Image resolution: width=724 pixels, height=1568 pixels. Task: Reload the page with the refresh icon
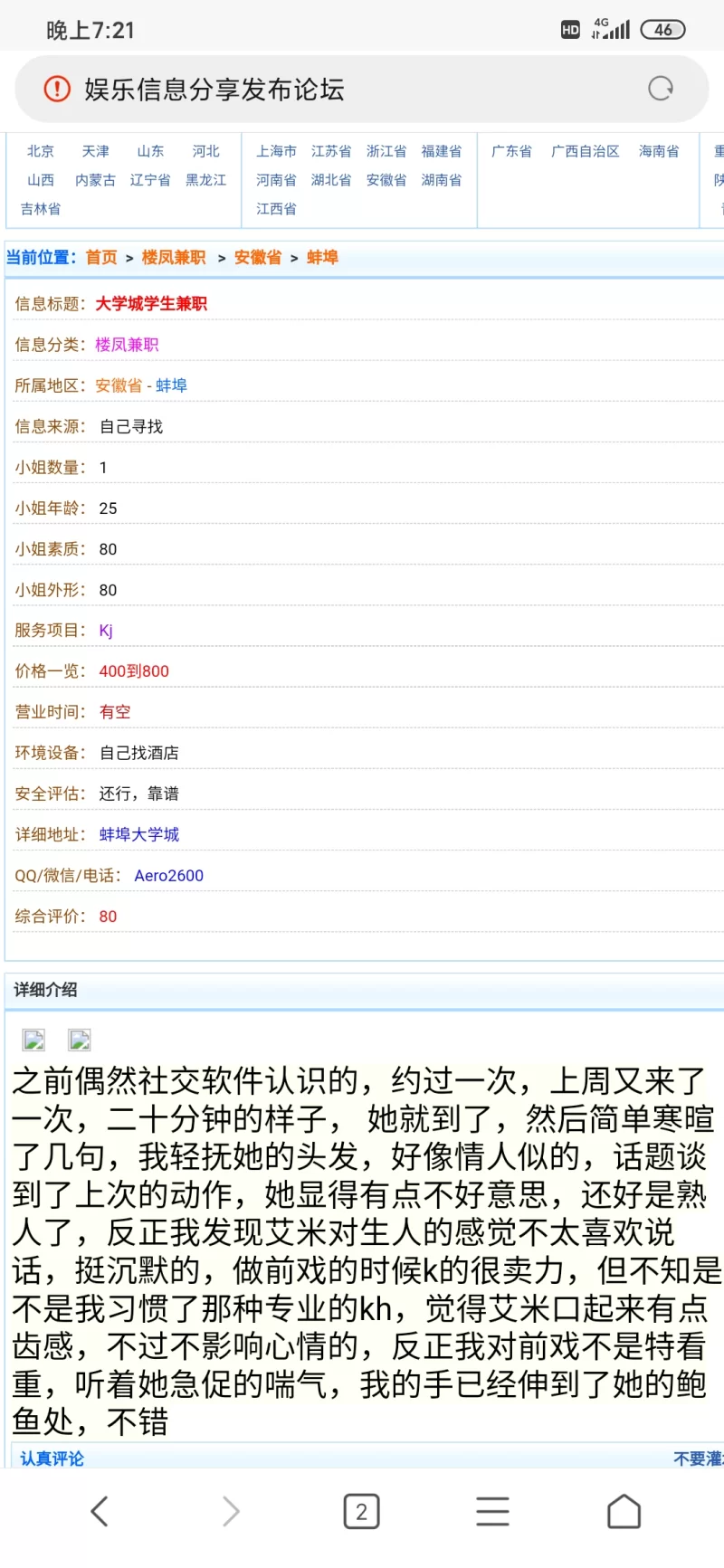(x=661, y=89)
